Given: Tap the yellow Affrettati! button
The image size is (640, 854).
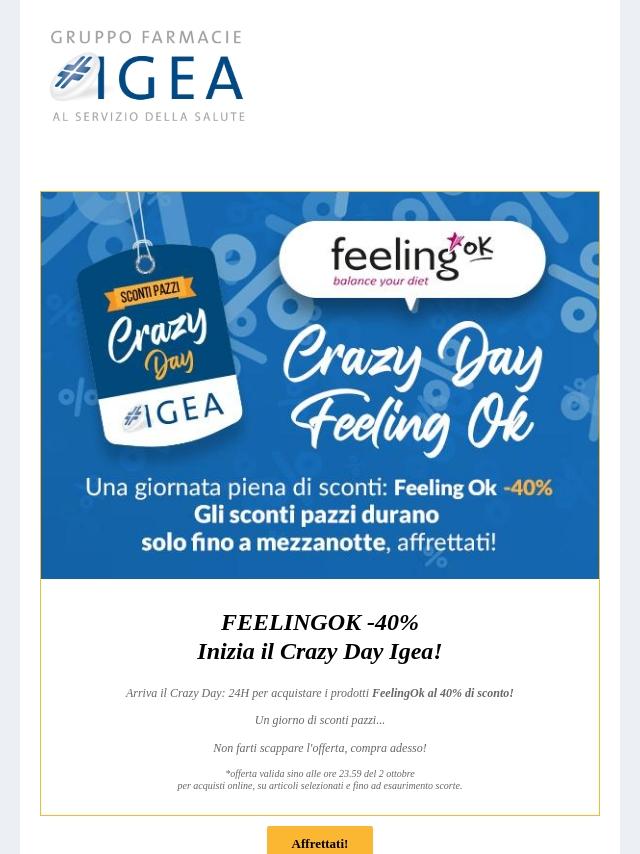Looking at the screenshot, I should point(320,840).
